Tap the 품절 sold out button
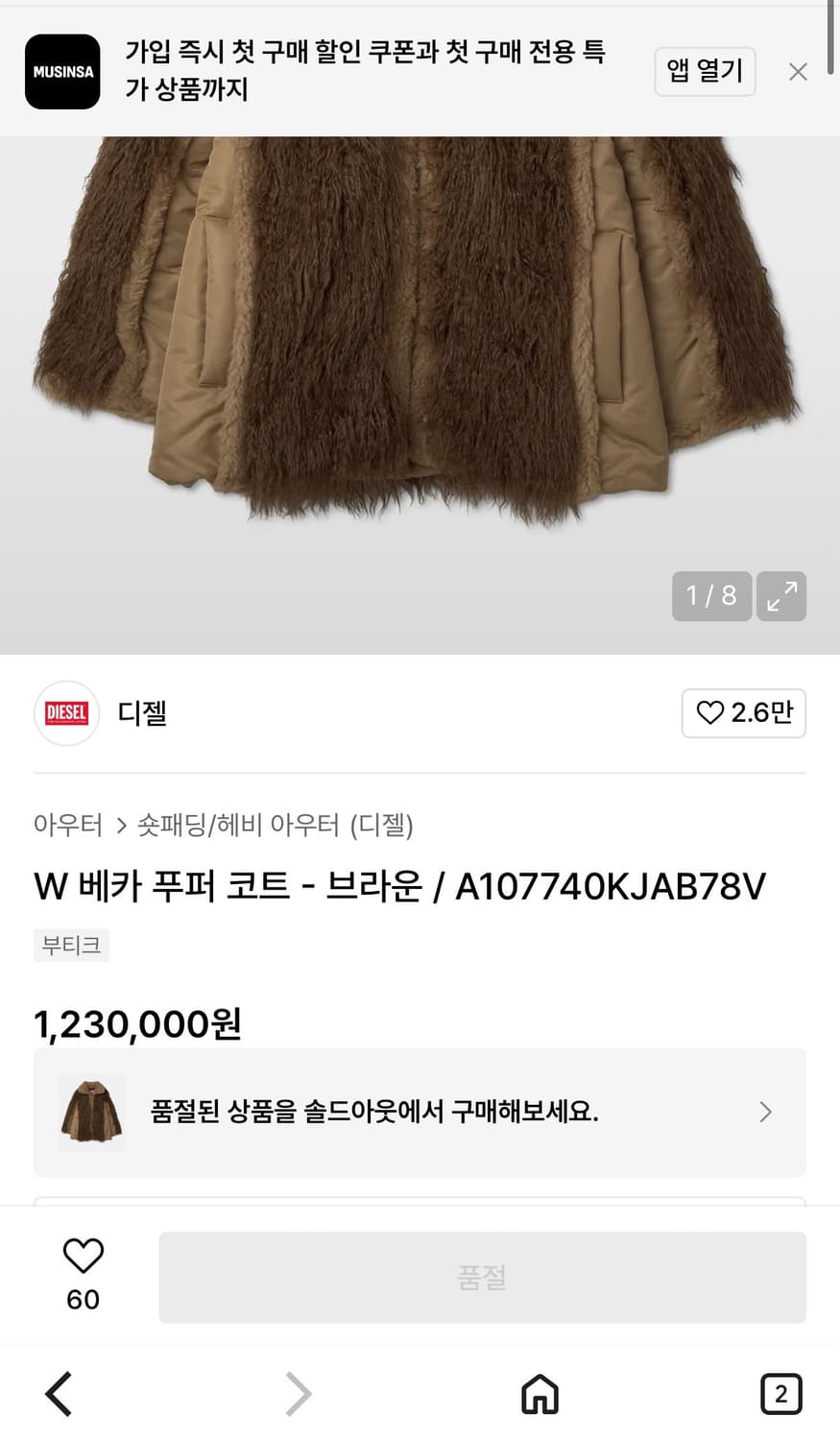Screen dimensions: 840x1440 pyautogui.click(x=481, y=1277)
